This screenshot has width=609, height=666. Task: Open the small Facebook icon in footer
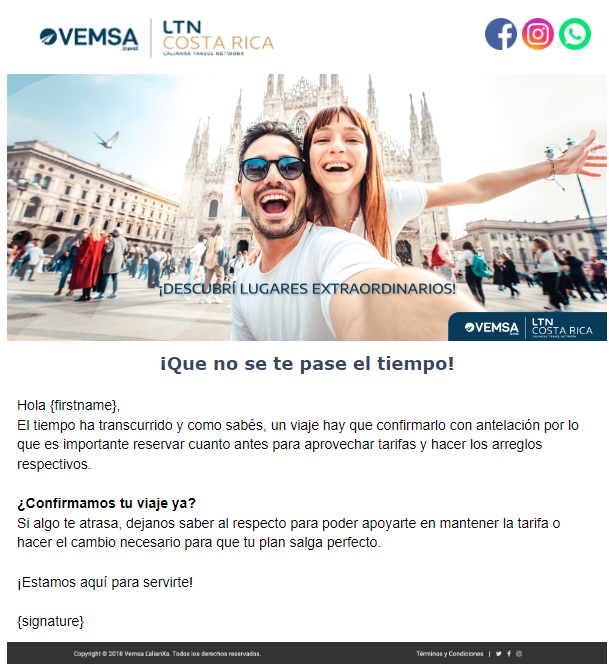(x=509, y=654)
